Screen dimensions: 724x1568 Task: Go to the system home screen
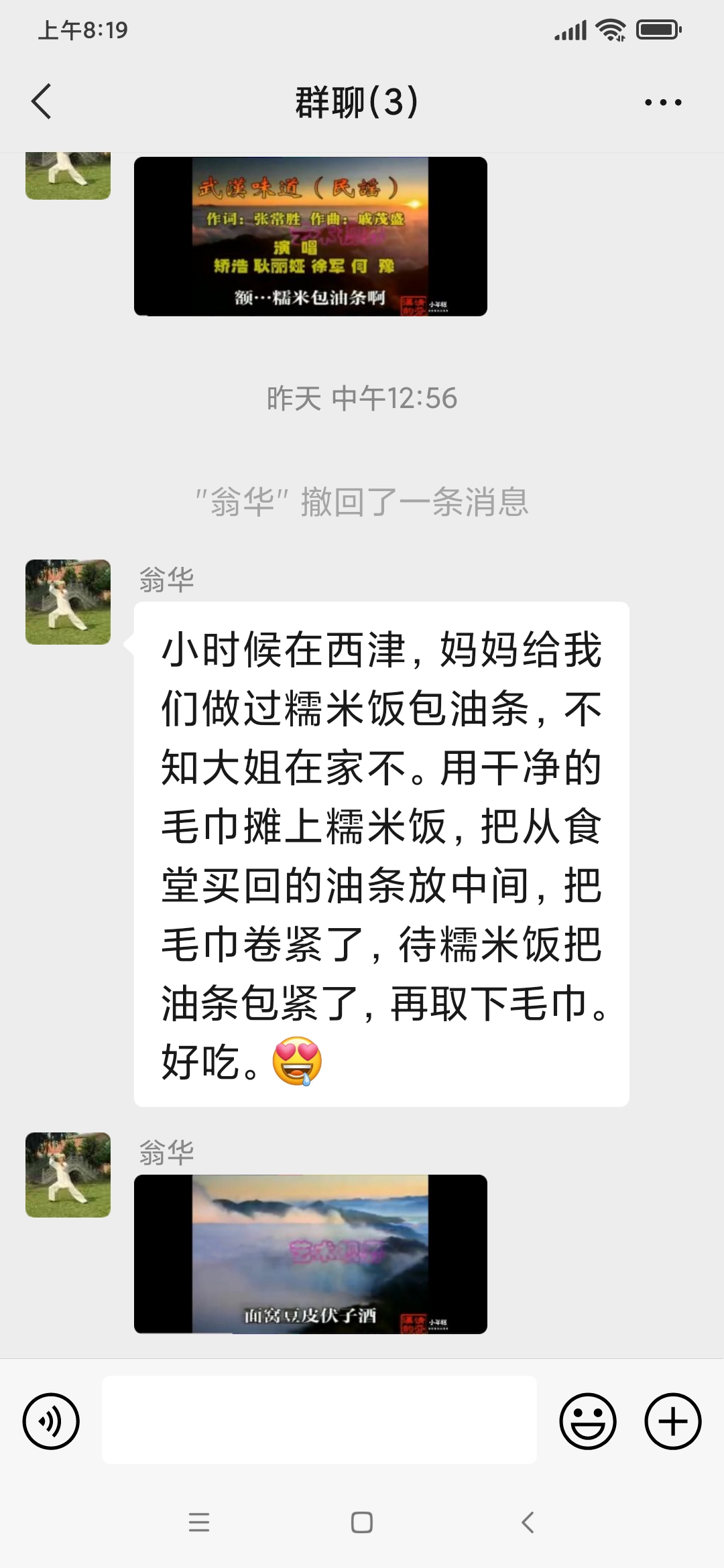pyautogui.click(x=361, y=1522)
